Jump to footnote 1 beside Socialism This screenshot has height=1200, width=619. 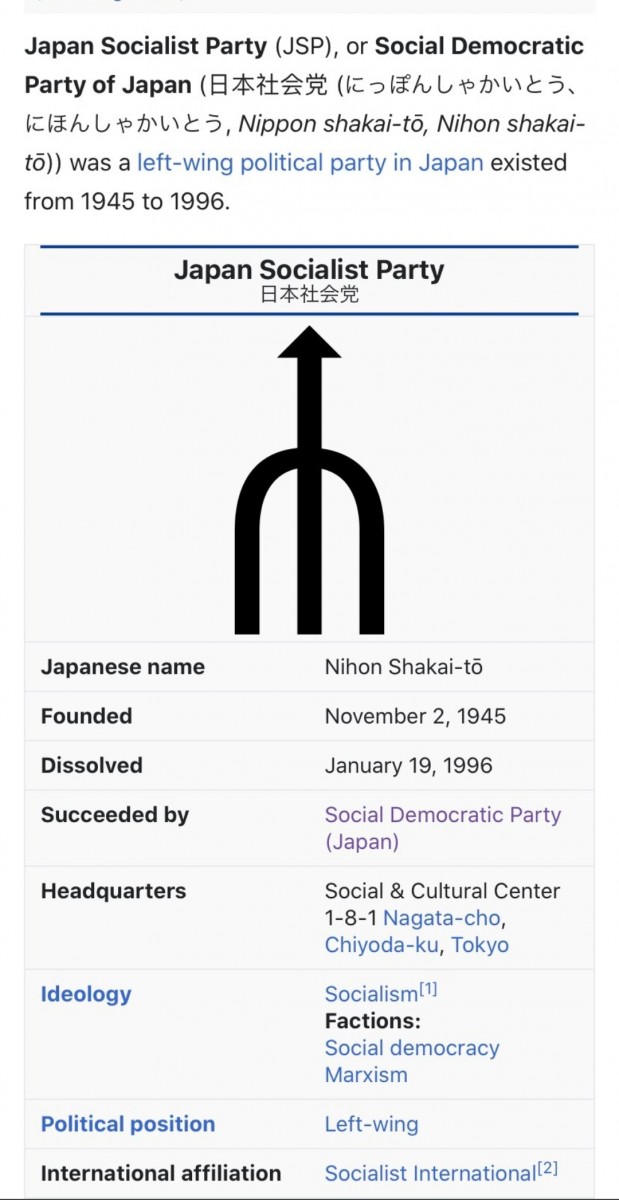click(x=428, y=990)
